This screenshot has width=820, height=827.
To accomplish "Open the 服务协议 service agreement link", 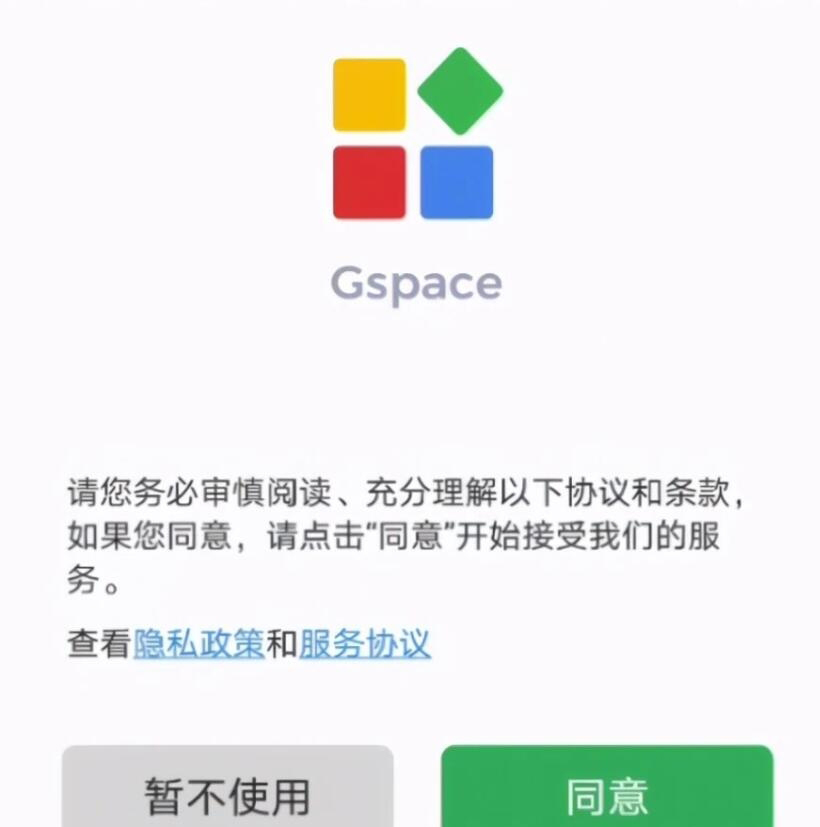I will (364, 644).
